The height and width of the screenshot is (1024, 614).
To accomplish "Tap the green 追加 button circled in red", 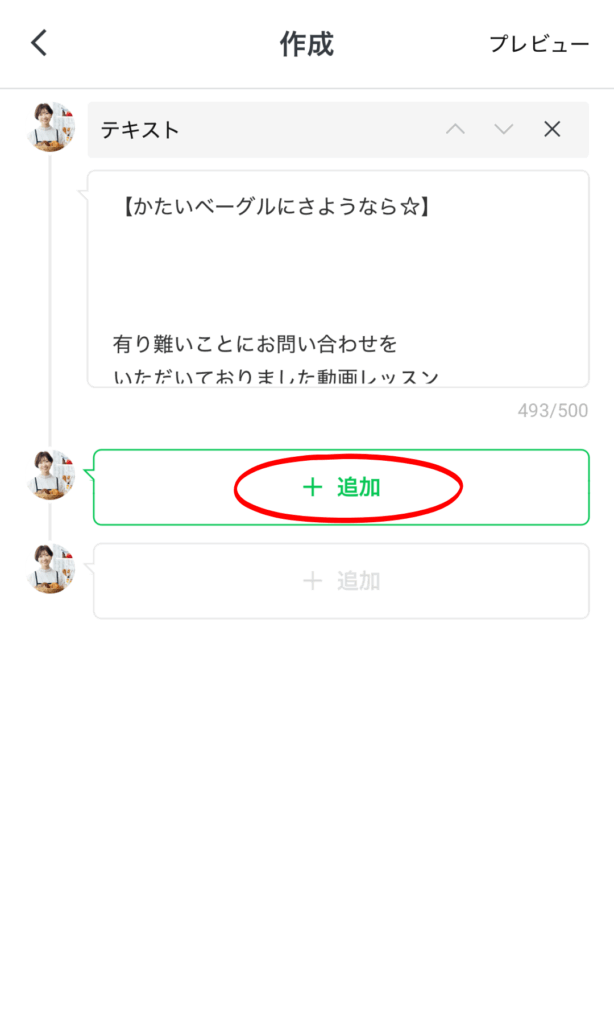I will pos(342,487).
